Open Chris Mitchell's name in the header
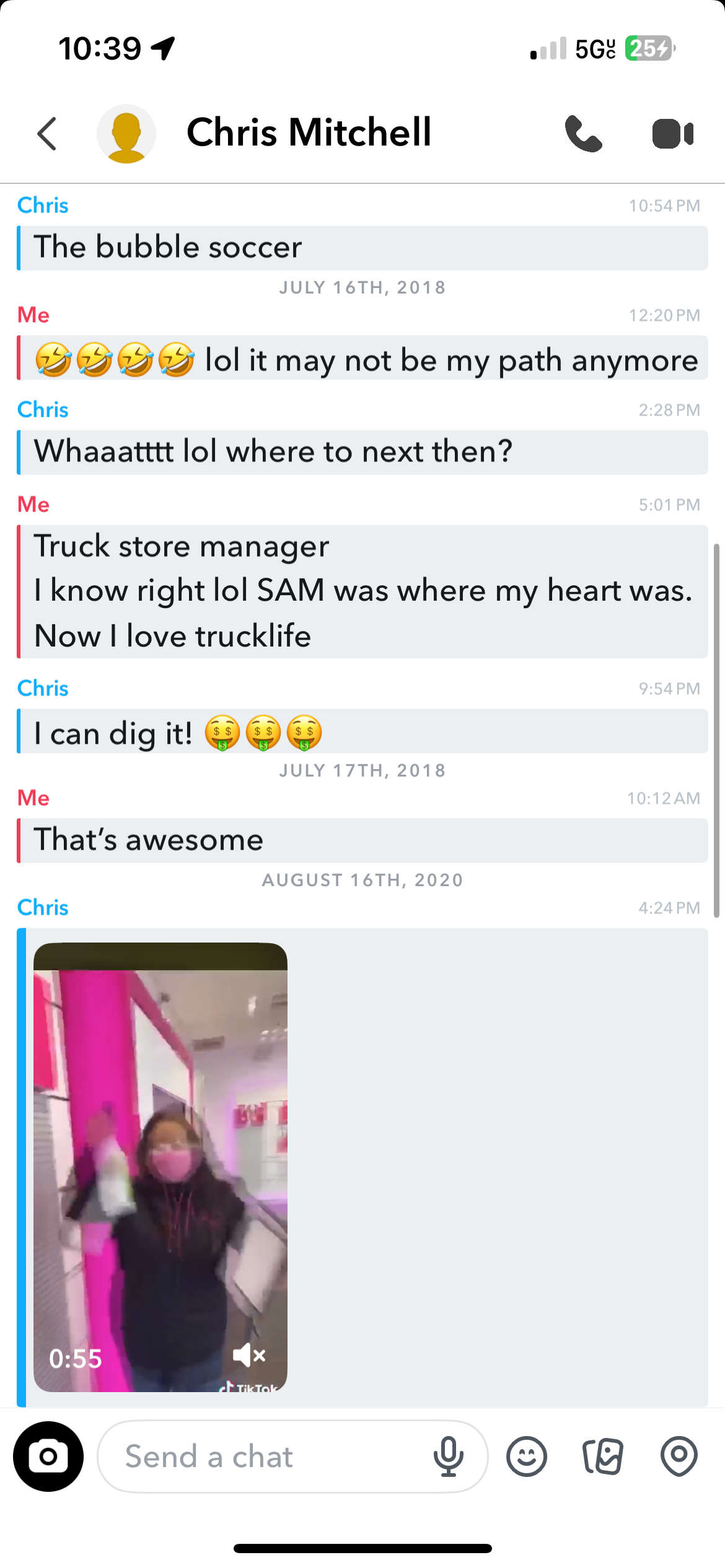725x1568 pixels. (309, 133)
